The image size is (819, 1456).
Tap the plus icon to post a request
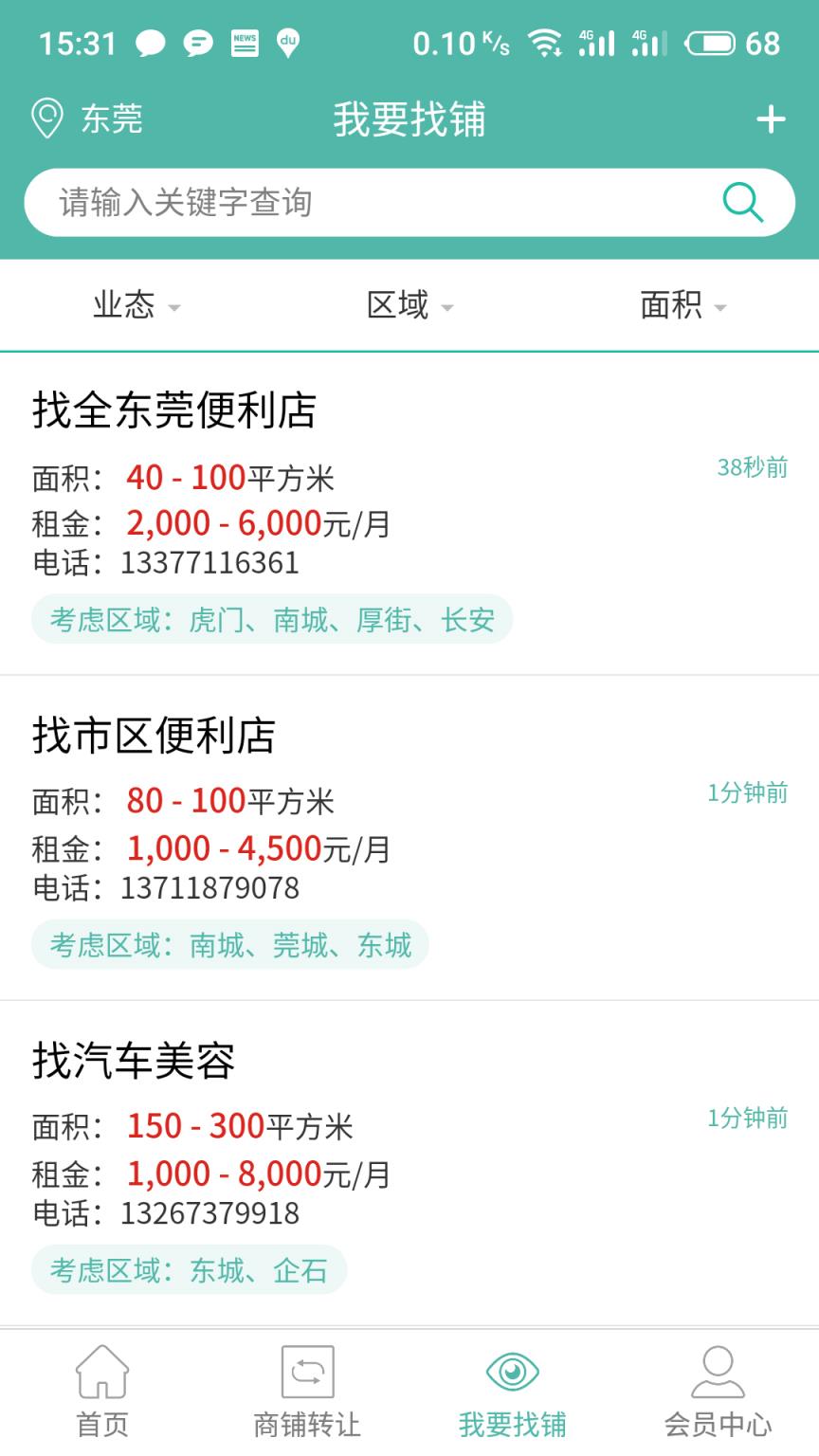(x=772, y=118)
